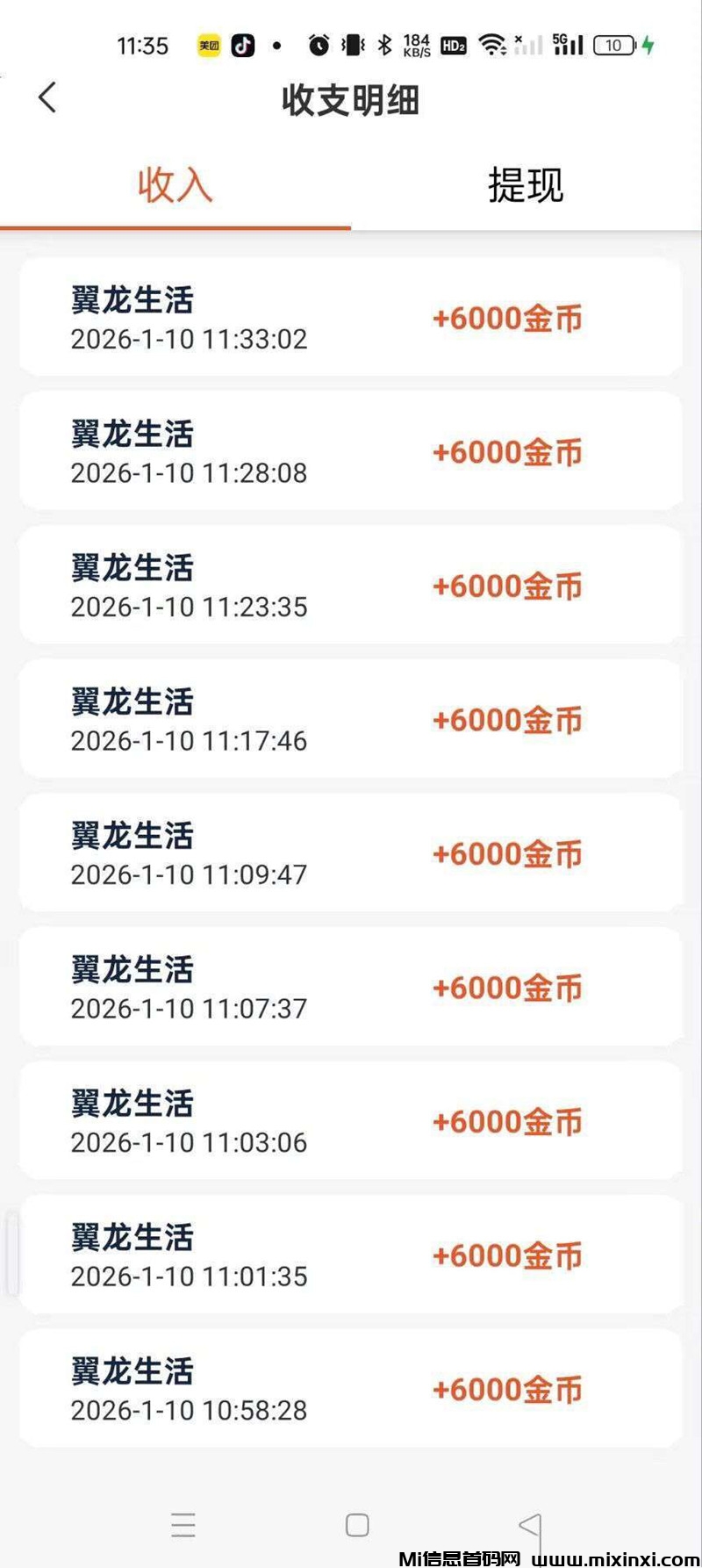
Task: Tap the recent apps button in navigation bar
Action: 183,1526
